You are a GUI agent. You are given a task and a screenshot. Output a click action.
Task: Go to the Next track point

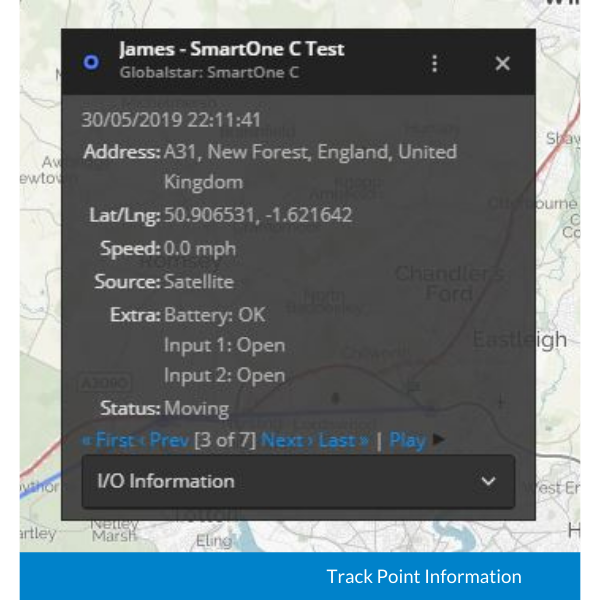tap(285, 440)
